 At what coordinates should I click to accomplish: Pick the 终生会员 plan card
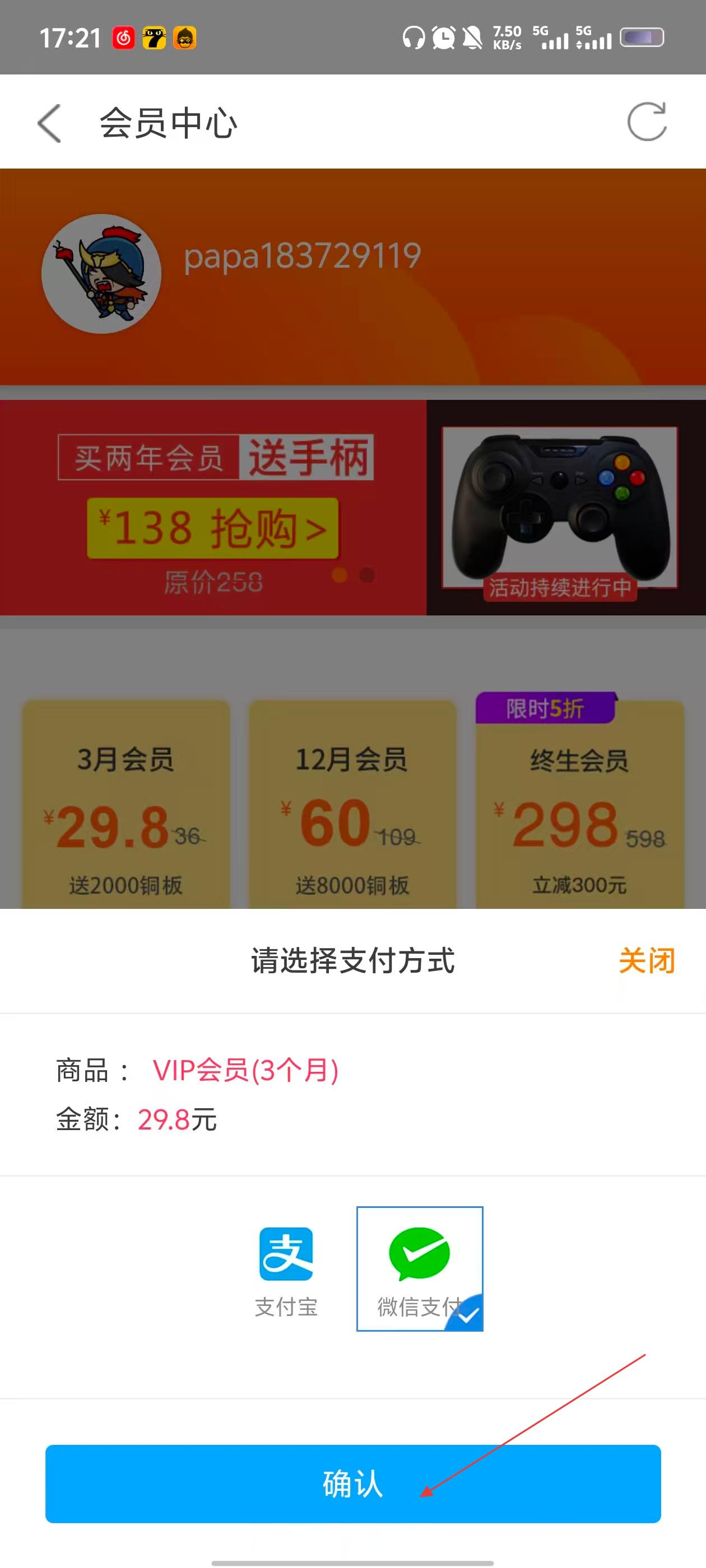[x=579, y=805]
